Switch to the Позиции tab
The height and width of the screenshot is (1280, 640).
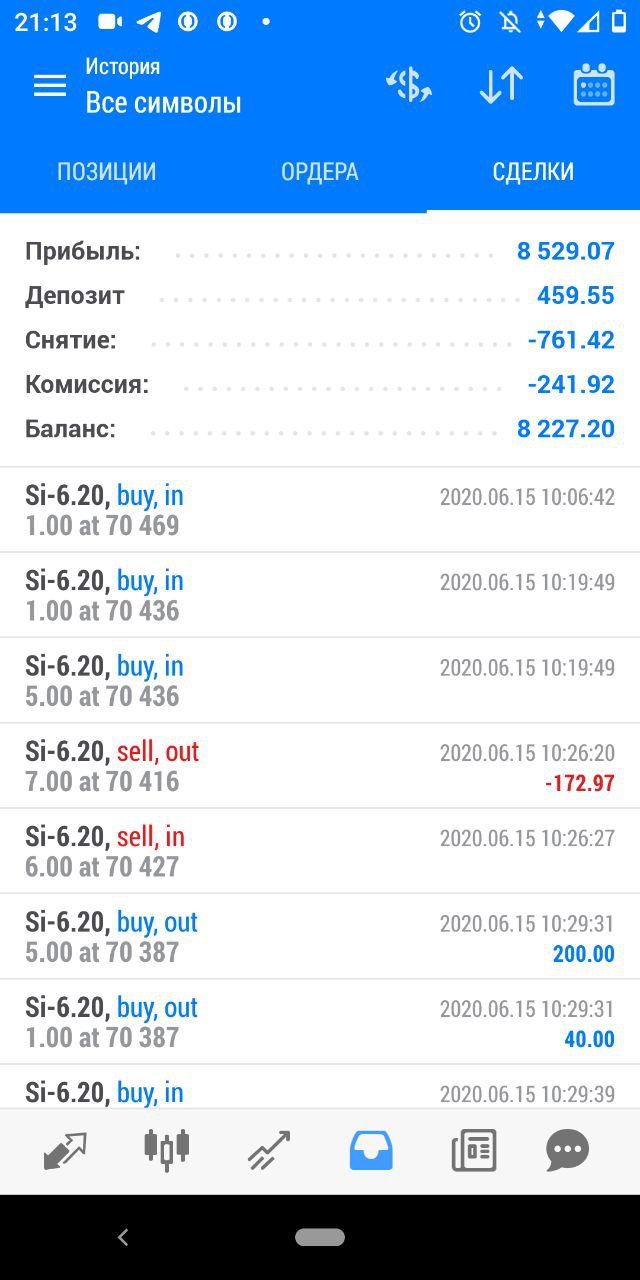(x=106, y=172)
